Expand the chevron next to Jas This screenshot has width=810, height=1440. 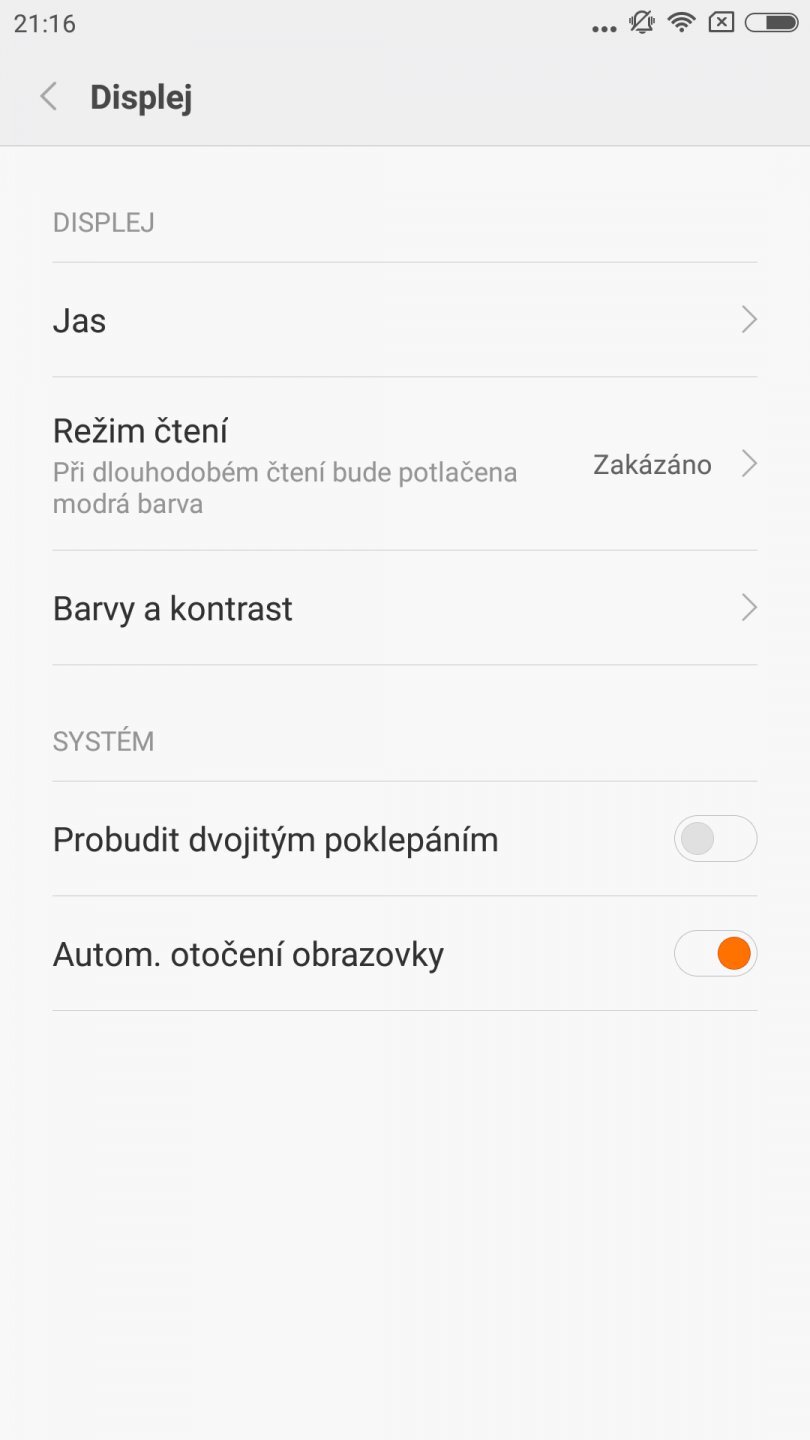pyautogui.click(x=749, y=319)
